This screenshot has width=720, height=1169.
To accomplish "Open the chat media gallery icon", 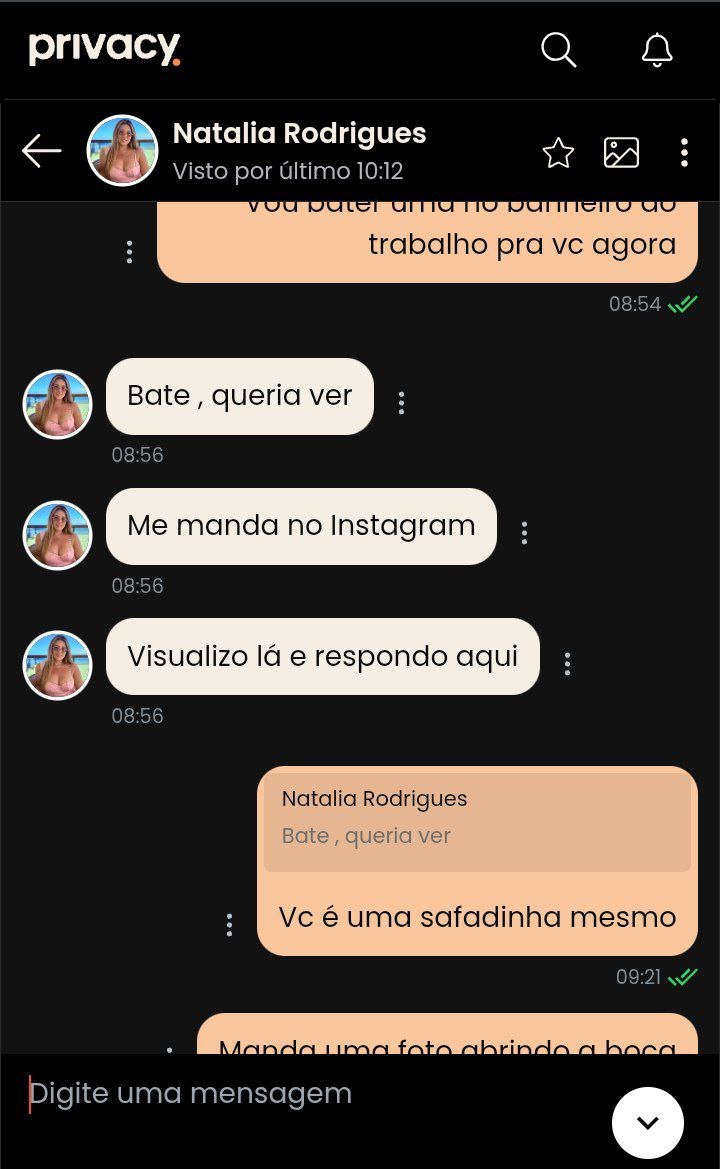I will (x=621, y=152).
